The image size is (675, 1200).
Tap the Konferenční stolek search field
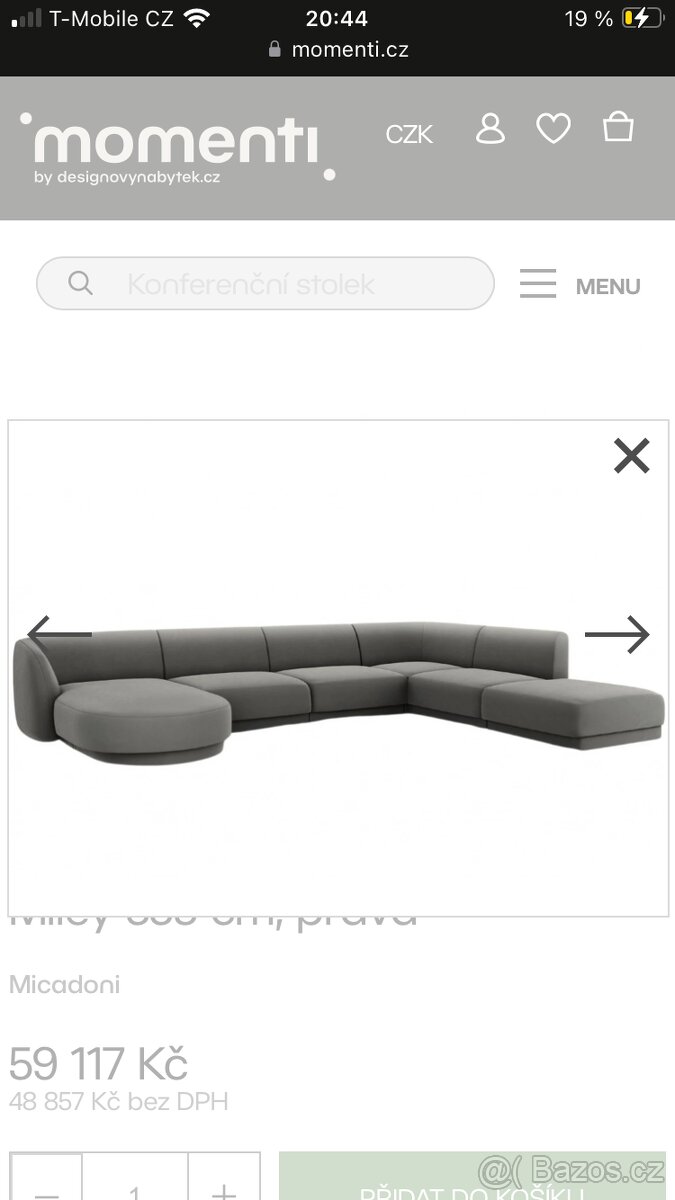coord(265,284)
